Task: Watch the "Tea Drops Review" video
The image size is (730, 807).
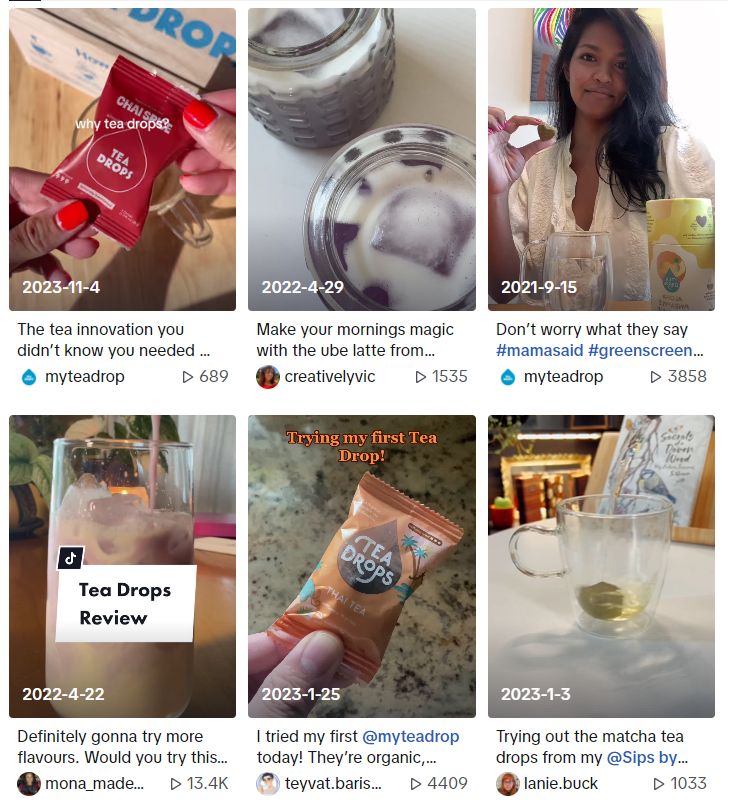Action: pyautogui.click(x=122, y=566)
